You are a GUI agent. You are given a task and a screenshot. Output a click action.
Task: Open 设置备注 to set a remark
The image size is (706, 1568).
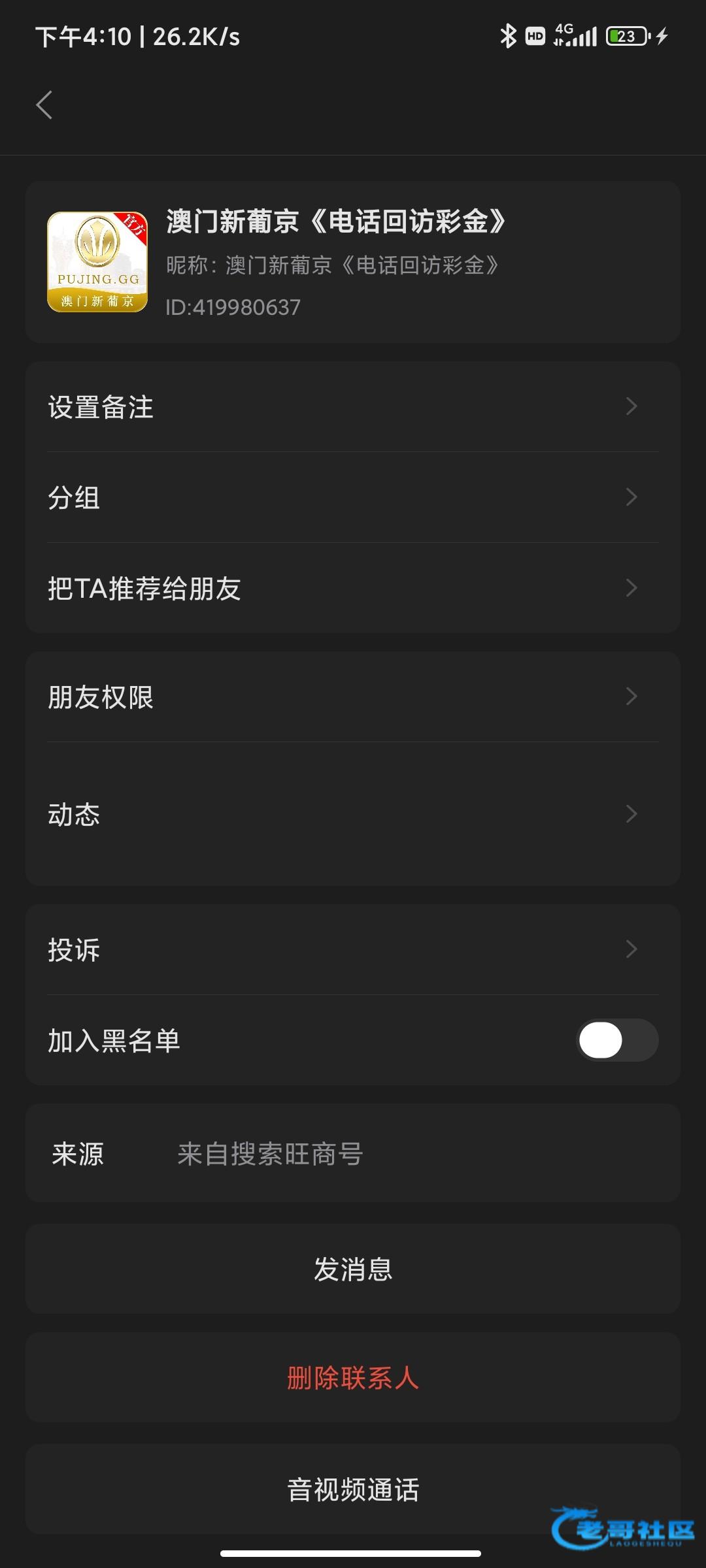tap(353, 407)
